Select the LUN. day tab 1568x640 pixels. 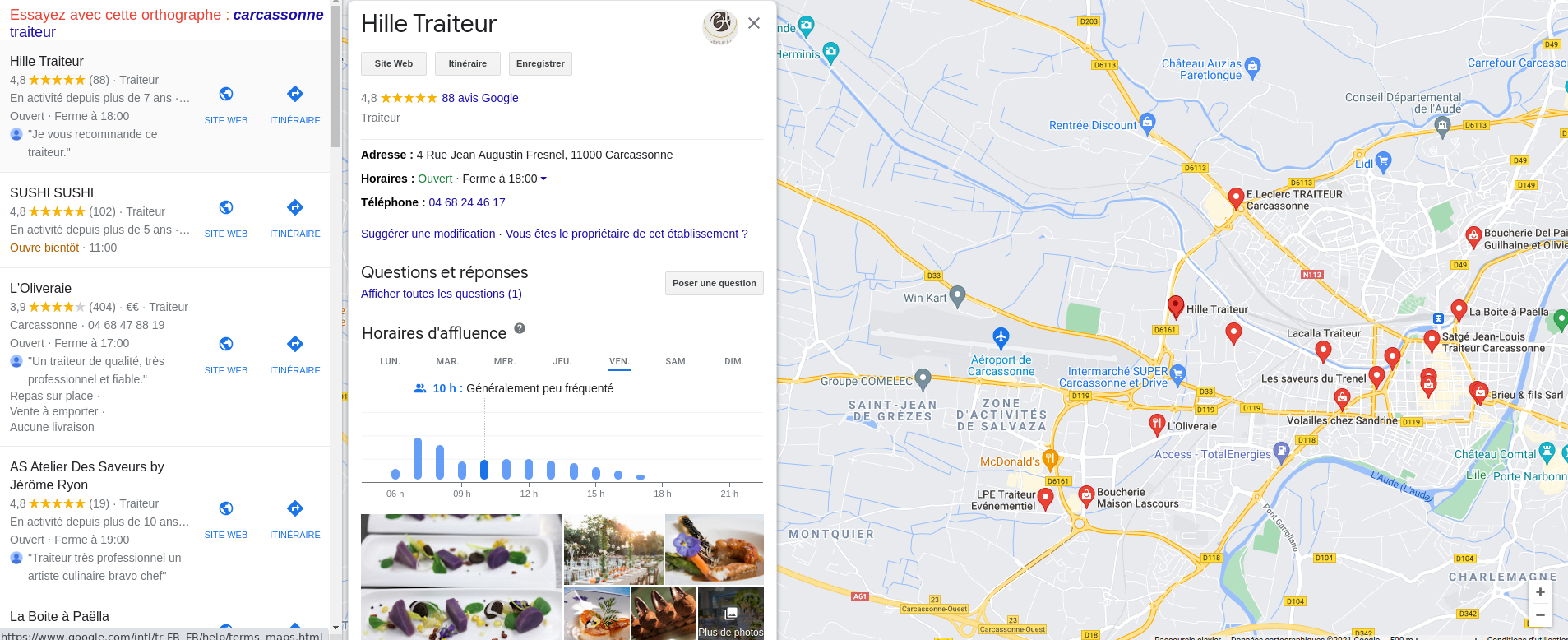[x=390, y=361]
